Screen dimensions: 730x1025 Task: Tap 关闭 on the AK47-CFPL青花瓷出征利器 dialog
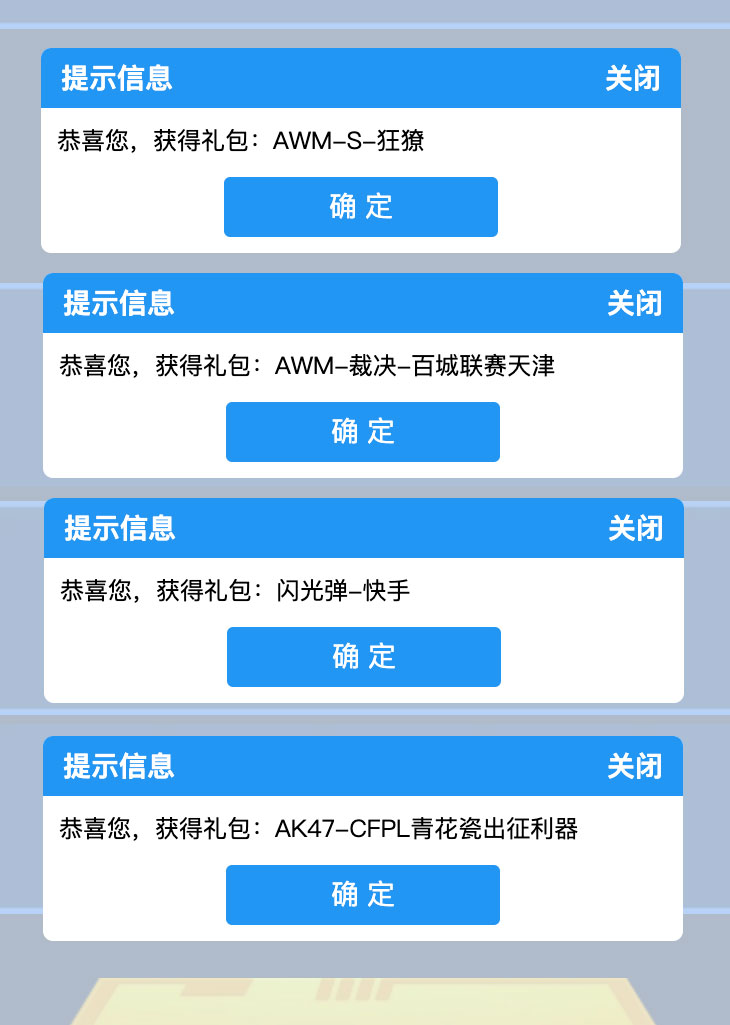[x=634, y=767]
